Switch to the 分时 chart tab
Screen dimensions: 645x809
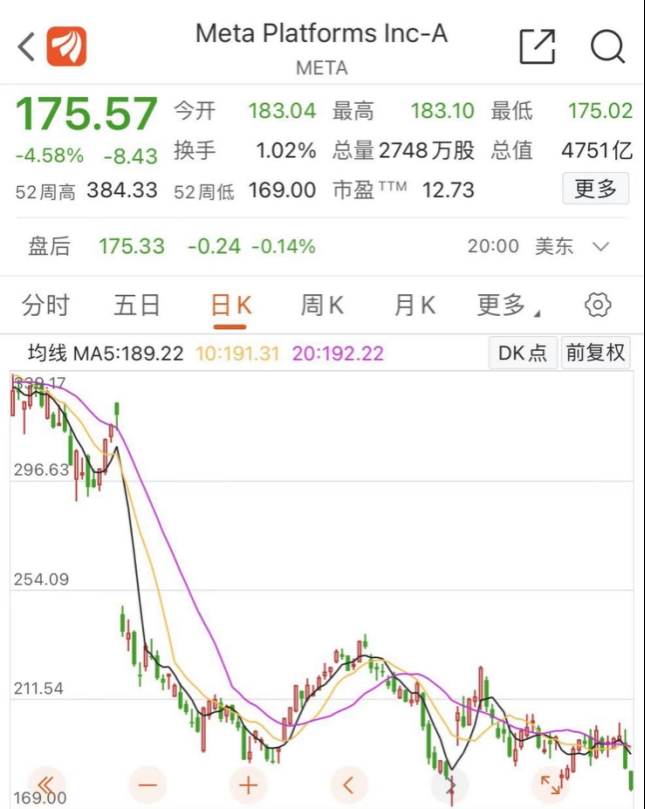pyautogui.click(x=46, y=305)
